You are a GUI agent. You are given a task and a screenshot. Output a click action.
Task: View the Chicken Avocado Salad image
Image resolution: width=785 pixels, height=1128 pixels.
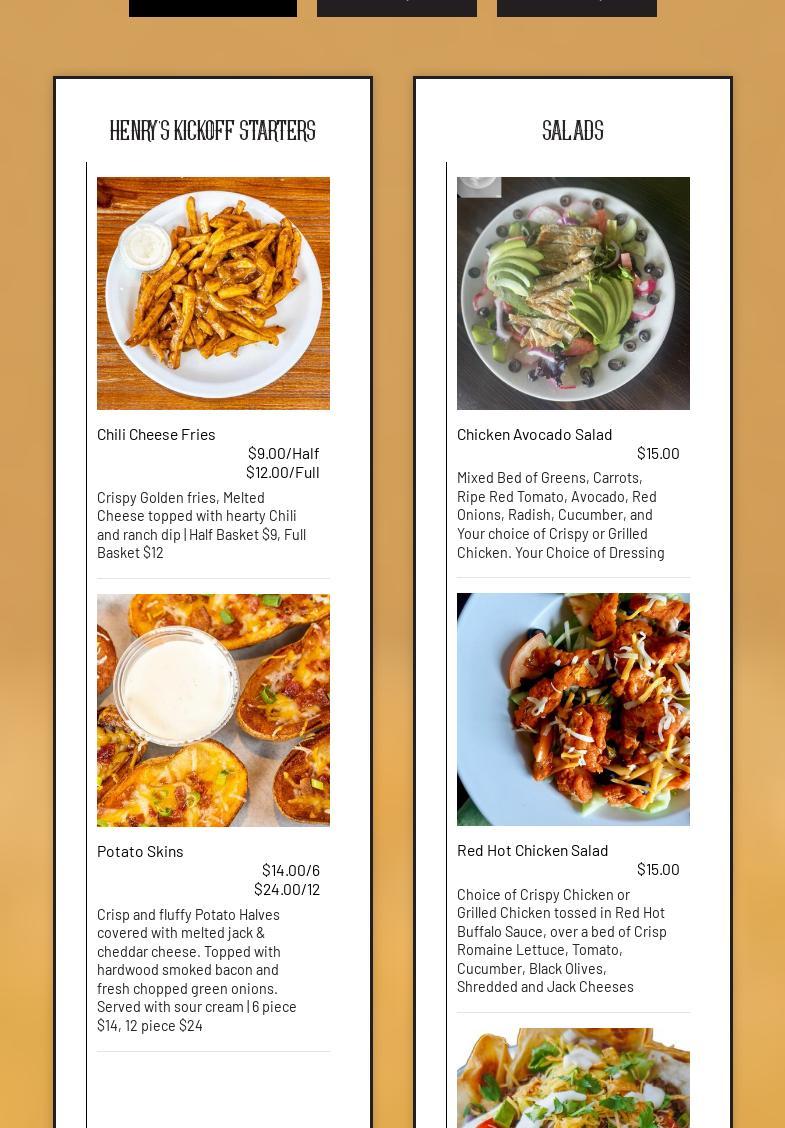[x=573, y=293]
